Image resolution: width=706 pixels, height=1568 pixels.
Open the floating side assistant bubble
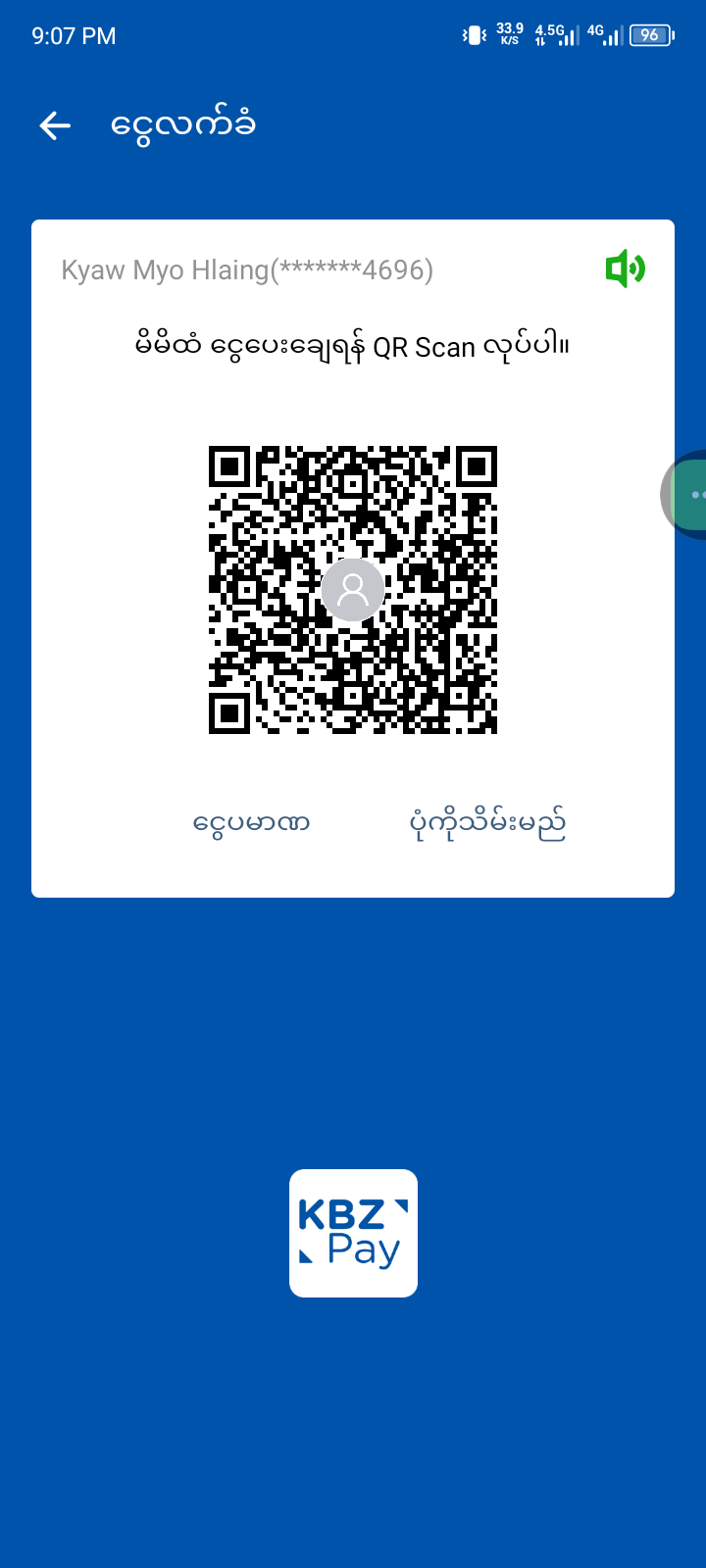click(690, 495)
